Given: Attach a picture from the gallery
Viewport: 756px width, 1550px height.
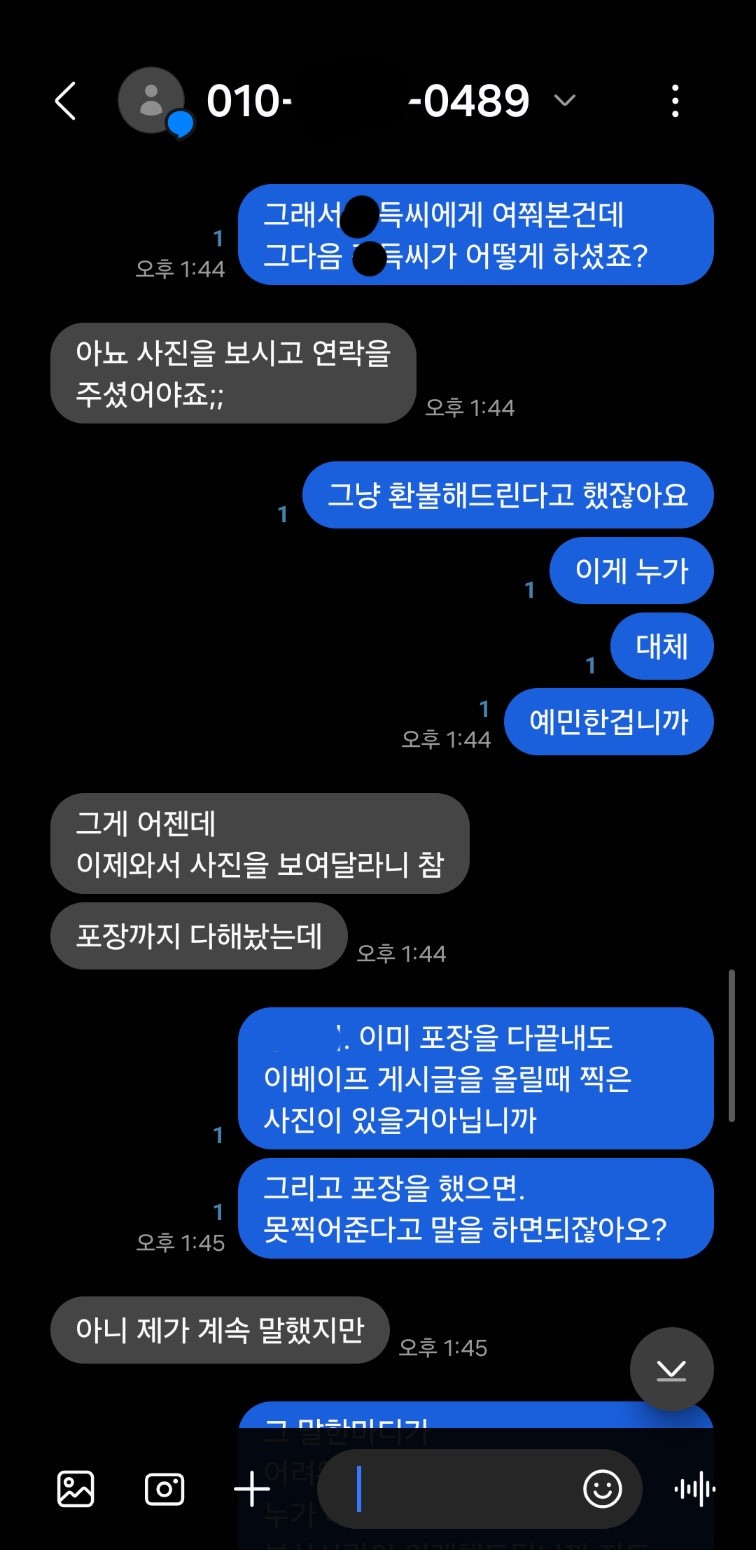Looking at the screenshot, I should pyautogui.click(x=76, y=1489).
